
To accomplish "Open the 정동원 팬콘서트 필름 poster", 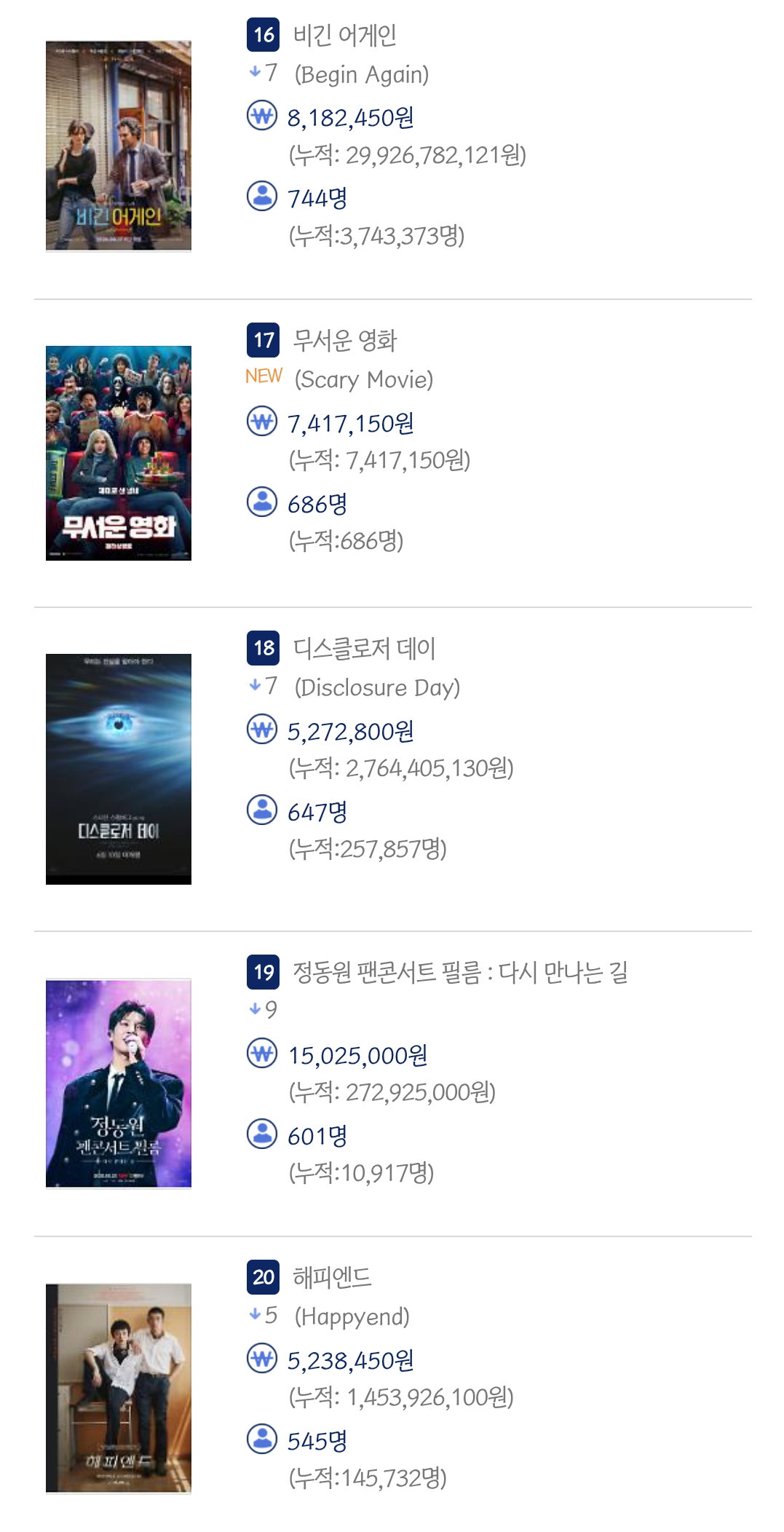I will tap(119, 1083).
